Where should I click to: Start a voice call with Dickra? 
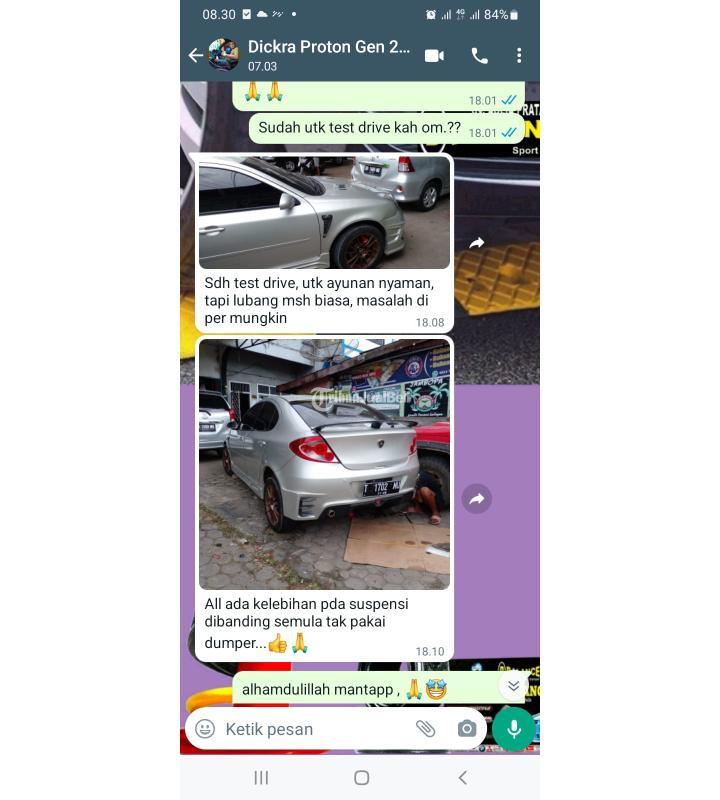point(480,56)
